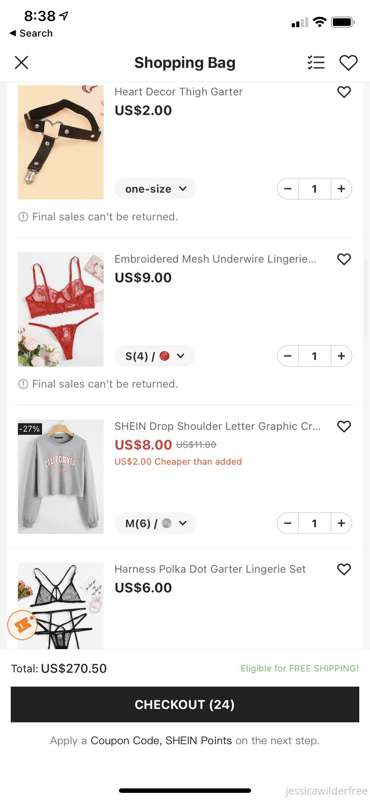Change the M(6) size option
Screen dimensions: 370x800
point(156,523)
